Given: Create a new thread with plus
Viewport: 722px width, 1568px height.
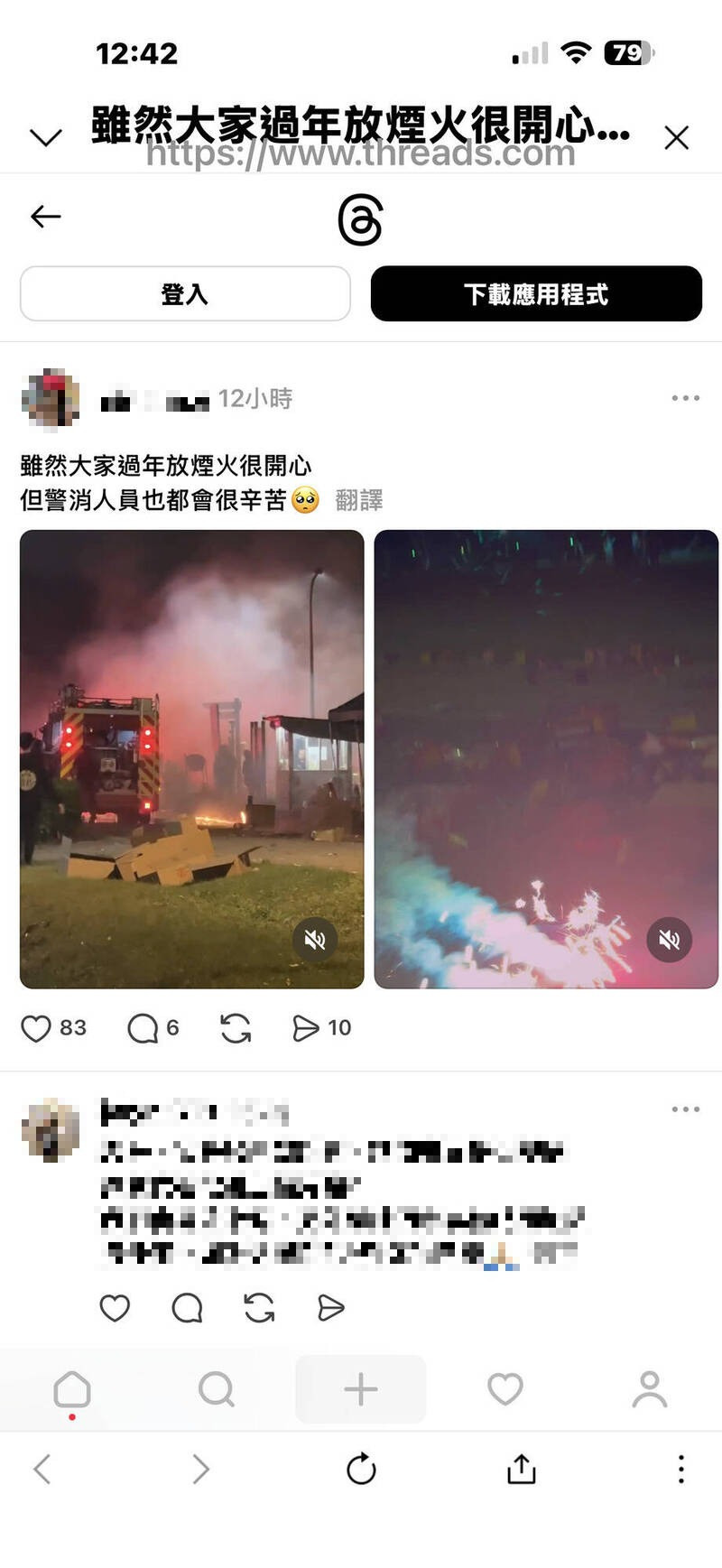Looking at the screenshot, I should point(360,1389).
